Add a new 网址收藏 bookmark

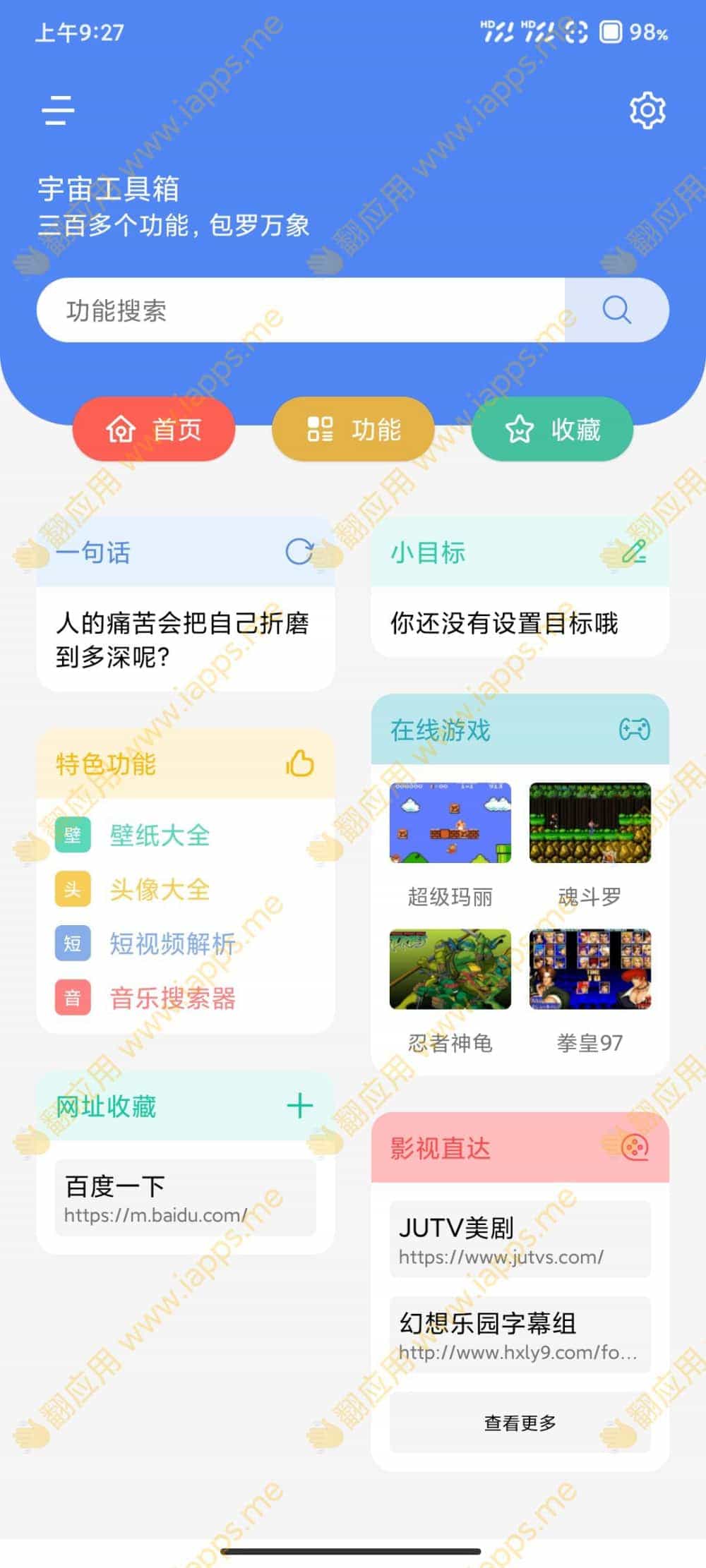(299, 1106)
